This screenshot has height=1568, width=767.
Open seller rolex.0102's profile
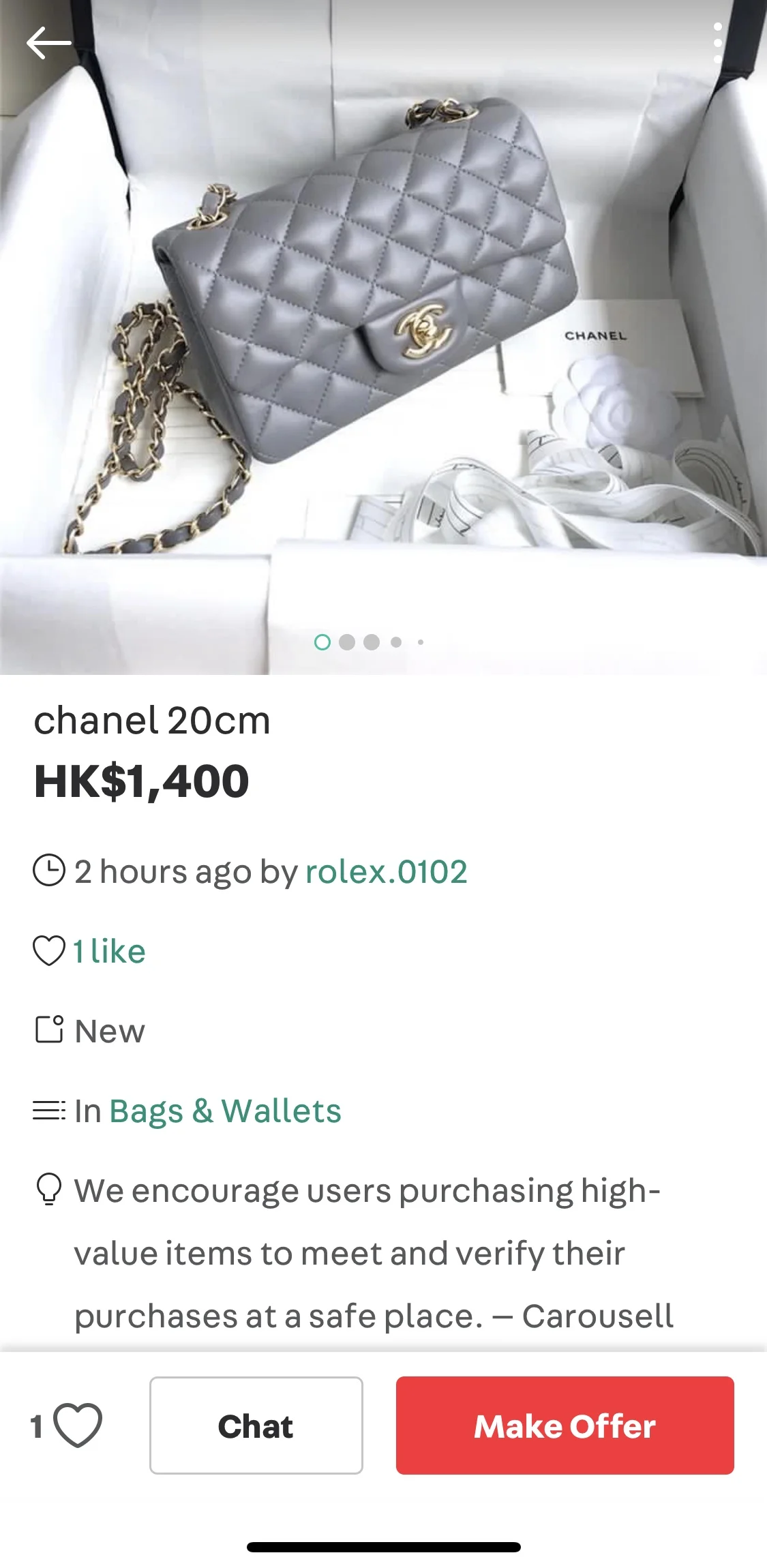[x=386, y=871]
